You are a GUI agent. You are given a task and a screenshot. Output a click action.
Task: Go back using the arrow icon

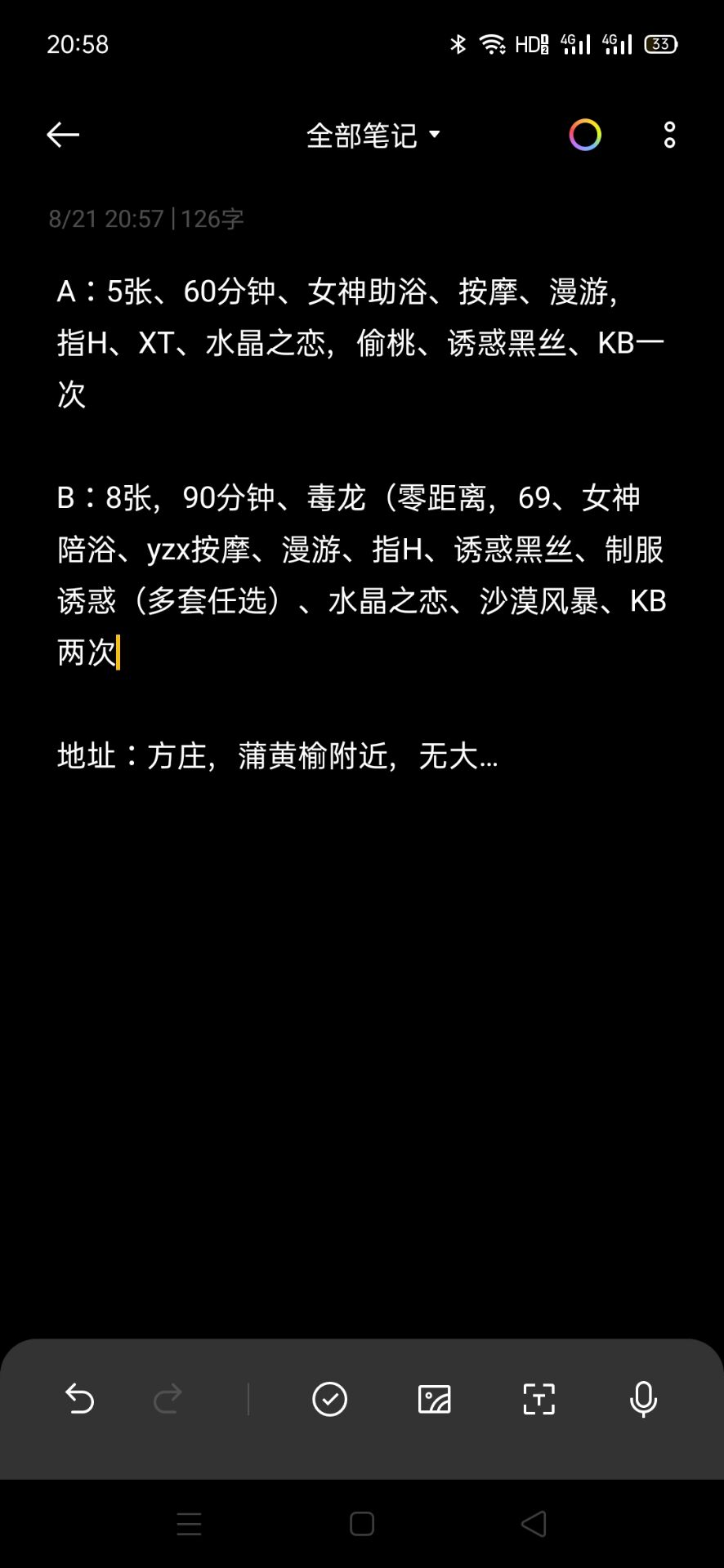[x=63, y=135]
